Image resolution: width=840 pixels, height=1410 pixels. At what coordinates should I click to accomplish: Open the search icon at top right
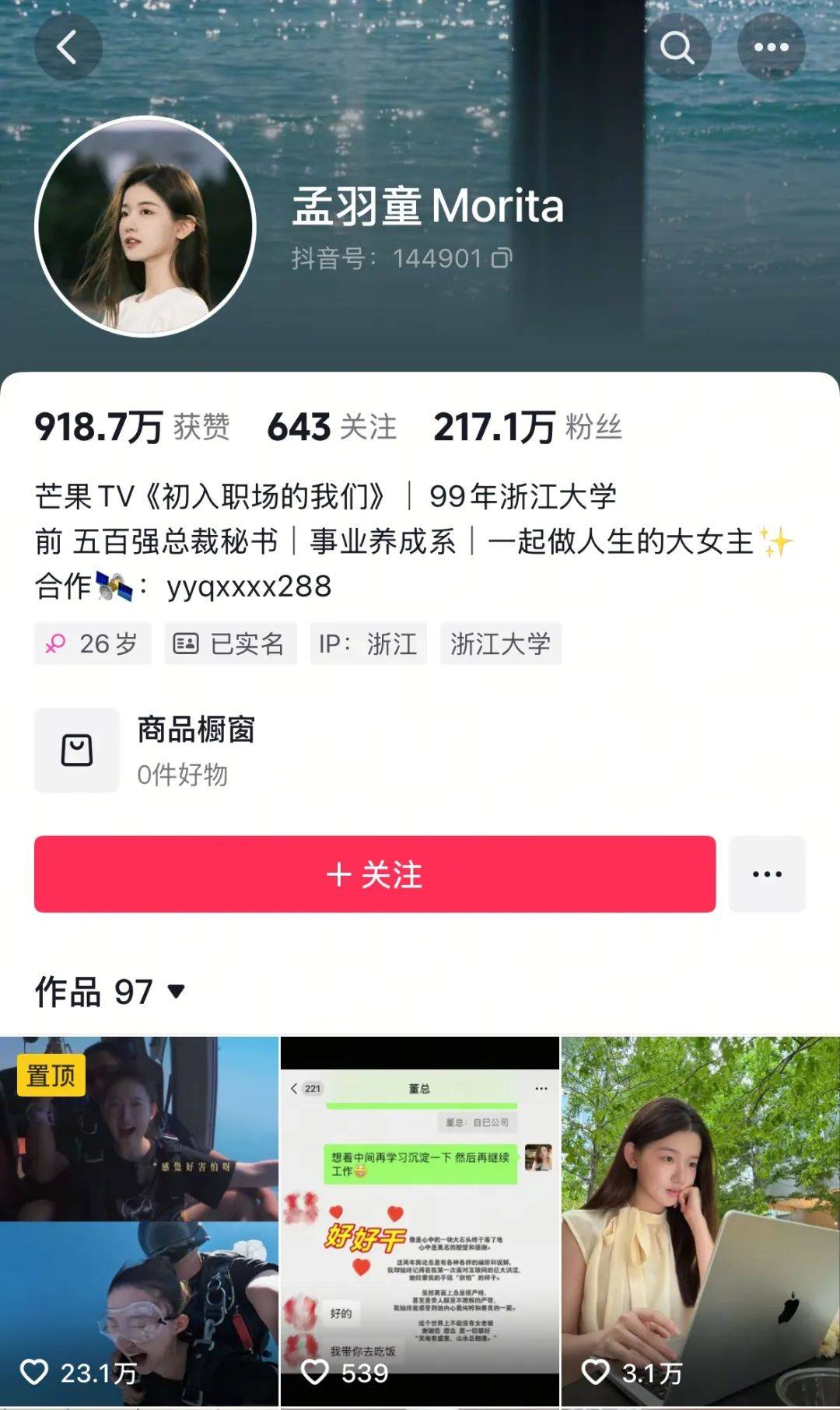click(x=680, y=47)
